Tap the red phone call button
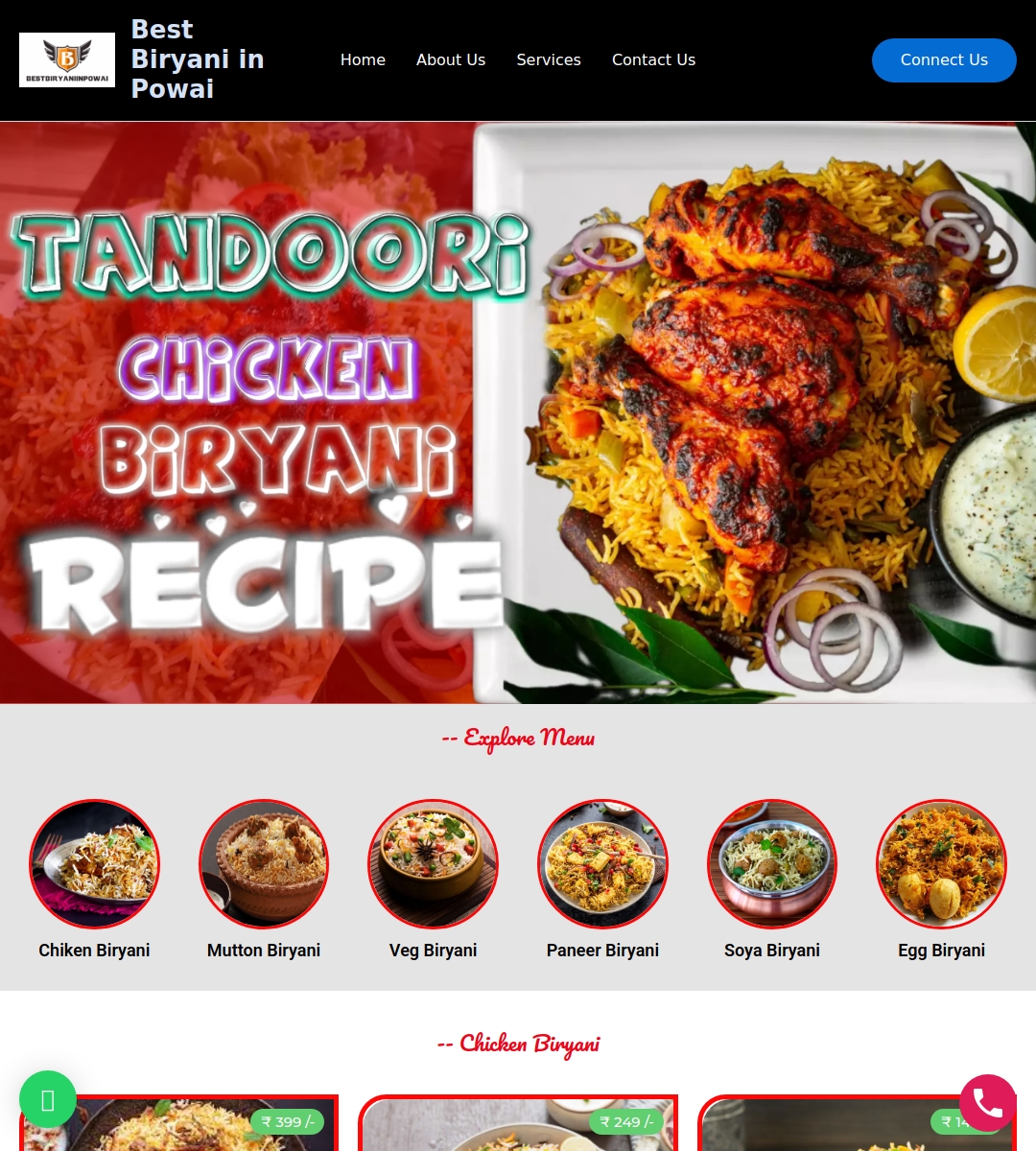The image size is (1036, 1151). [x=987, y=1103]
